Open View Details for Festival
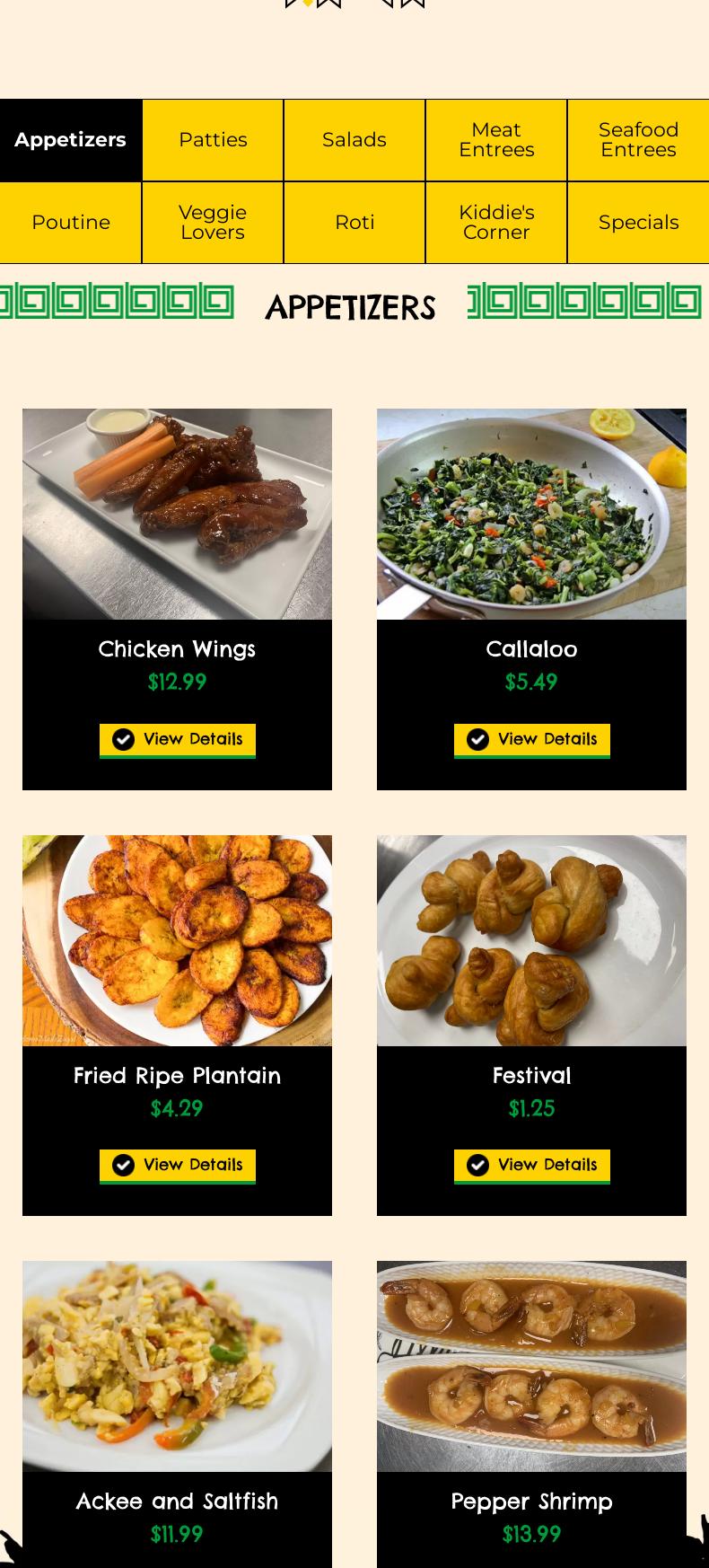 [x=532, y=1166]
